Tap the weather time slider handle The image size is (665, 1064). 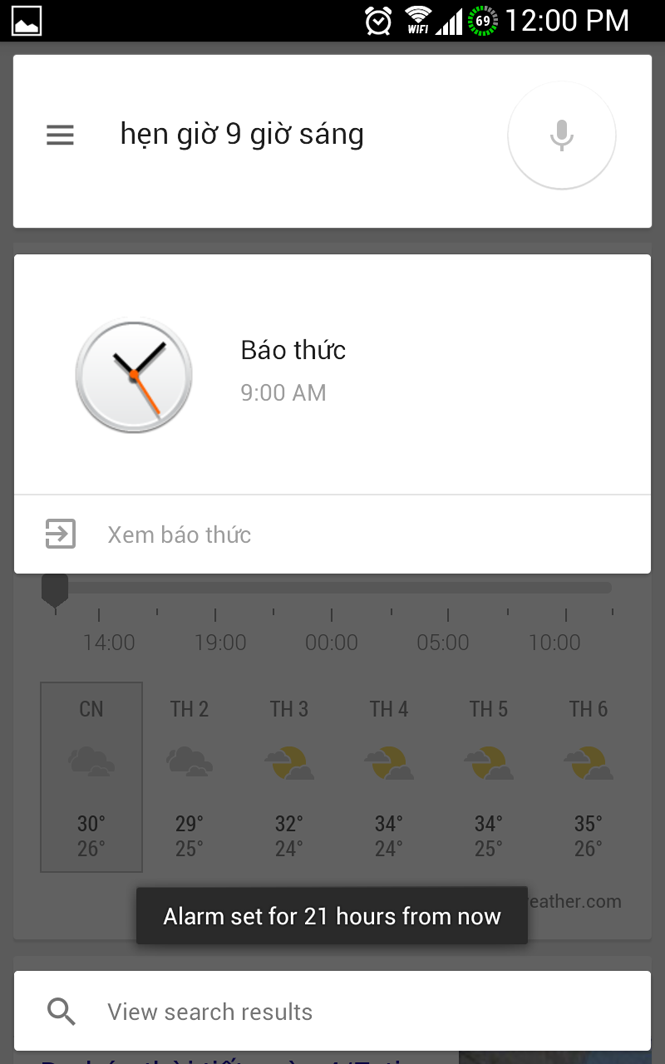pyautogui.click(x=55, y=590)
